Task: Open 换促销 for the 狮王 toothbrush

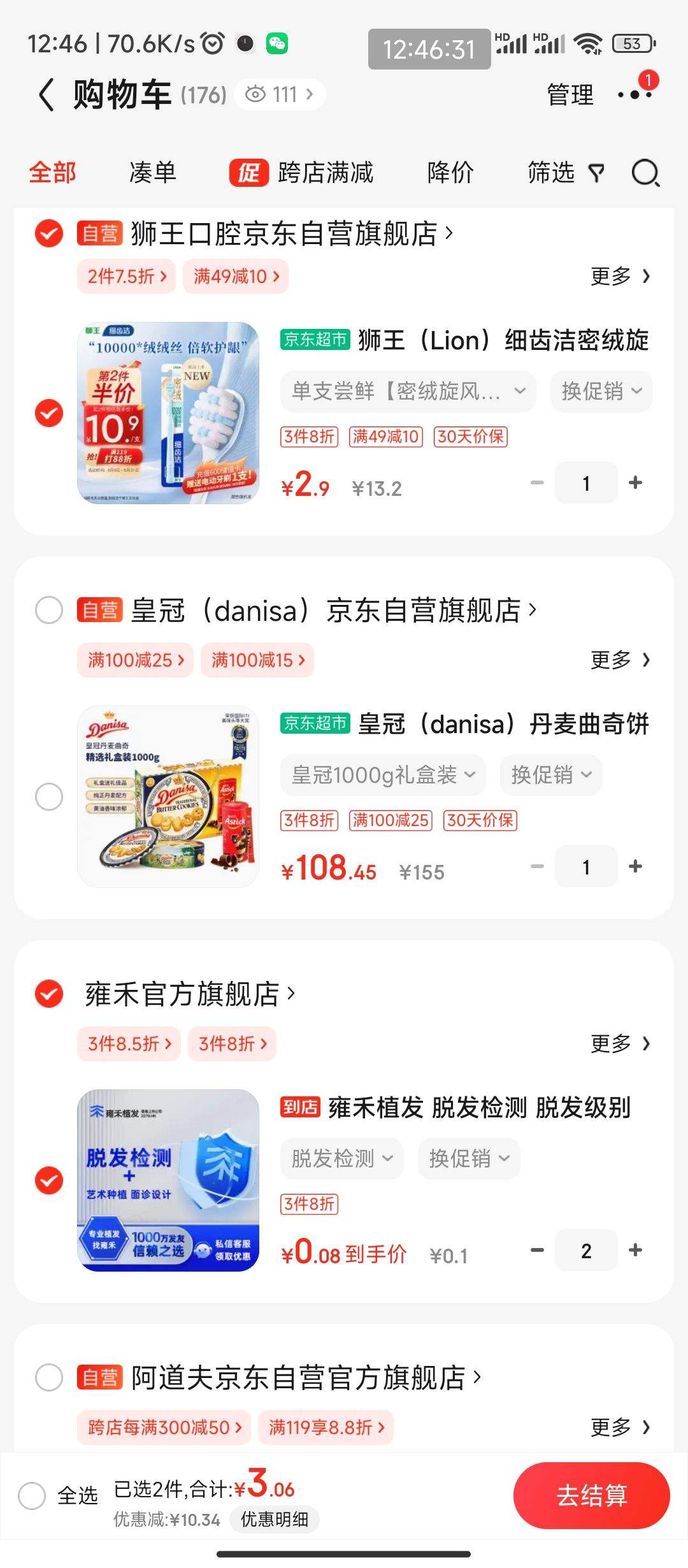Action: point(601,391)
